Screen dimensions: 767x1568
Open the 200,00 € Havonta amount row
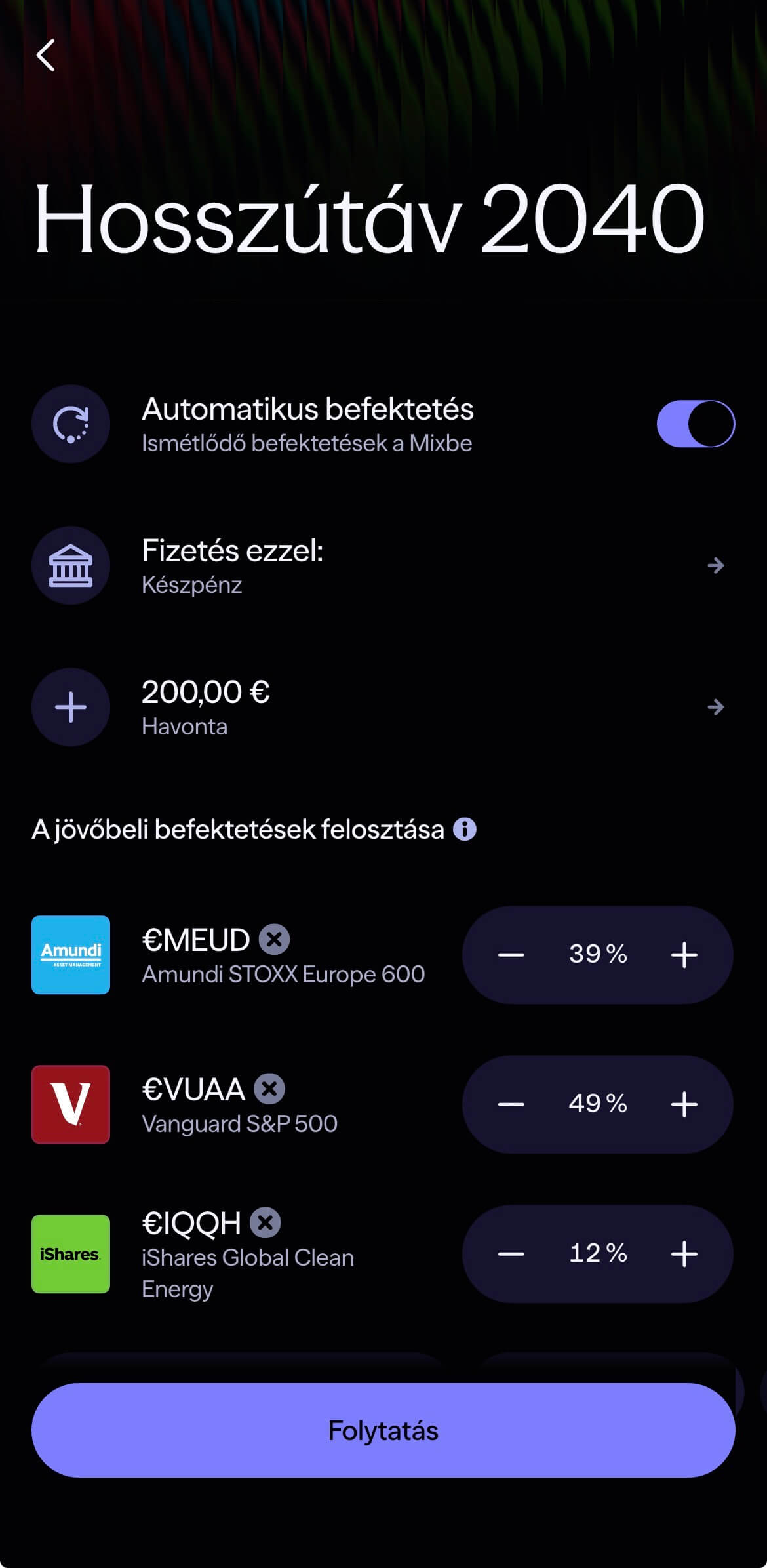[383, 707]
